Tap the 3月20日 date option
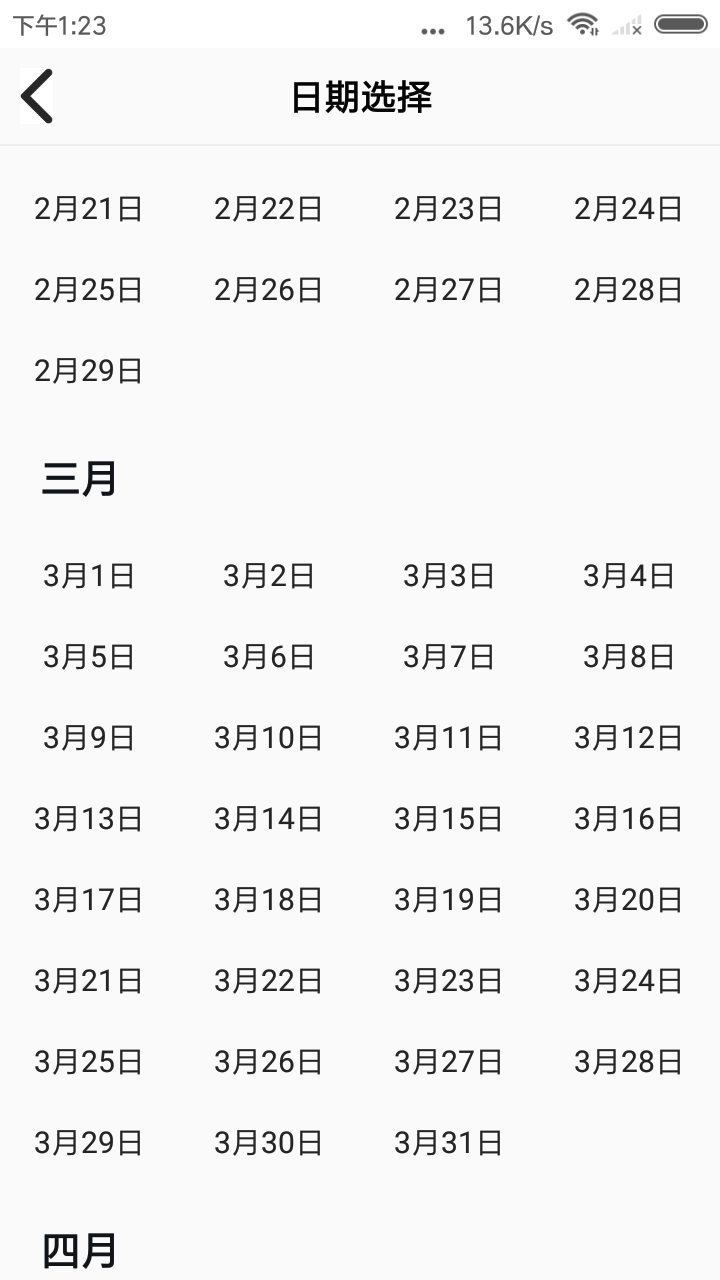 tap(628, 899)
